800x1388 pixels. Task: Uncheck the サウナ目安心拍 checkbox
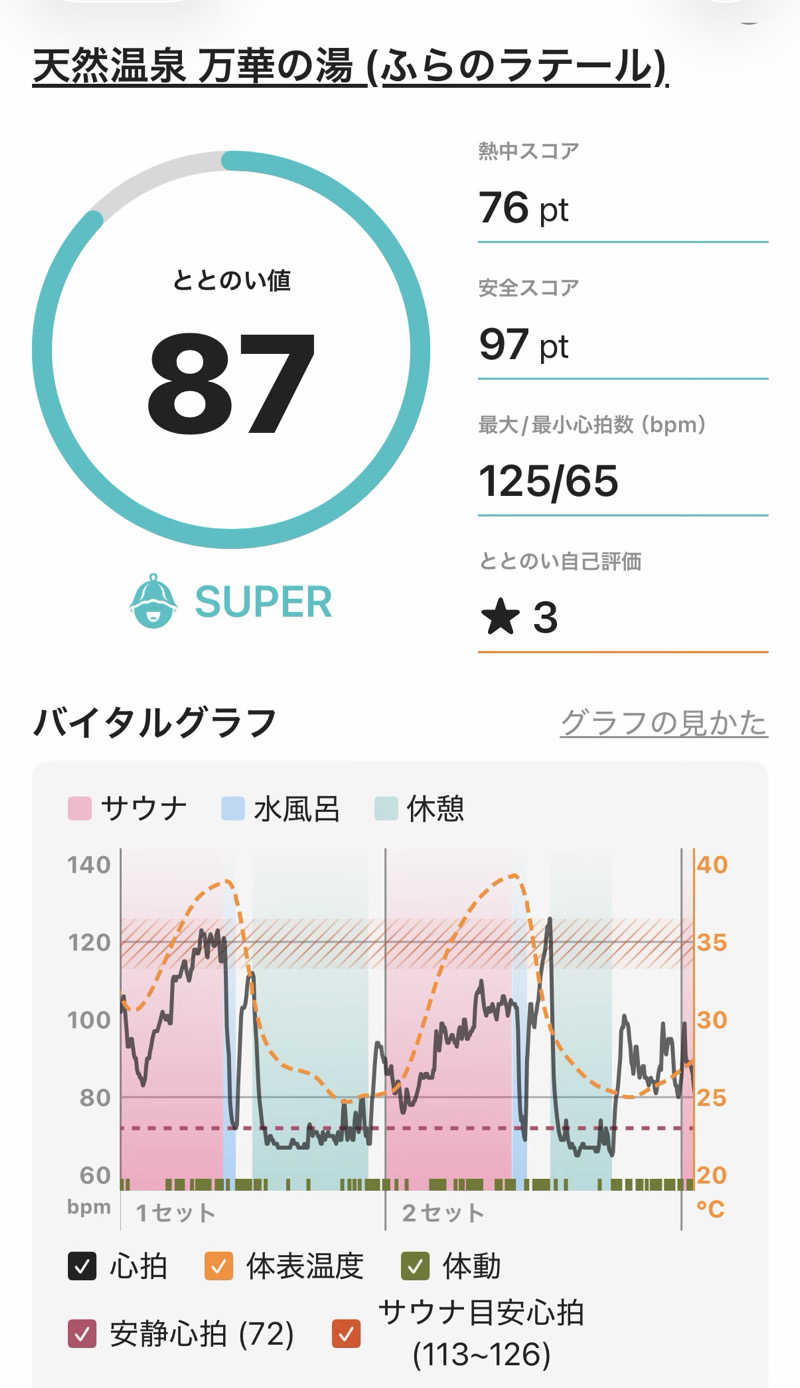coord(347,1333)
